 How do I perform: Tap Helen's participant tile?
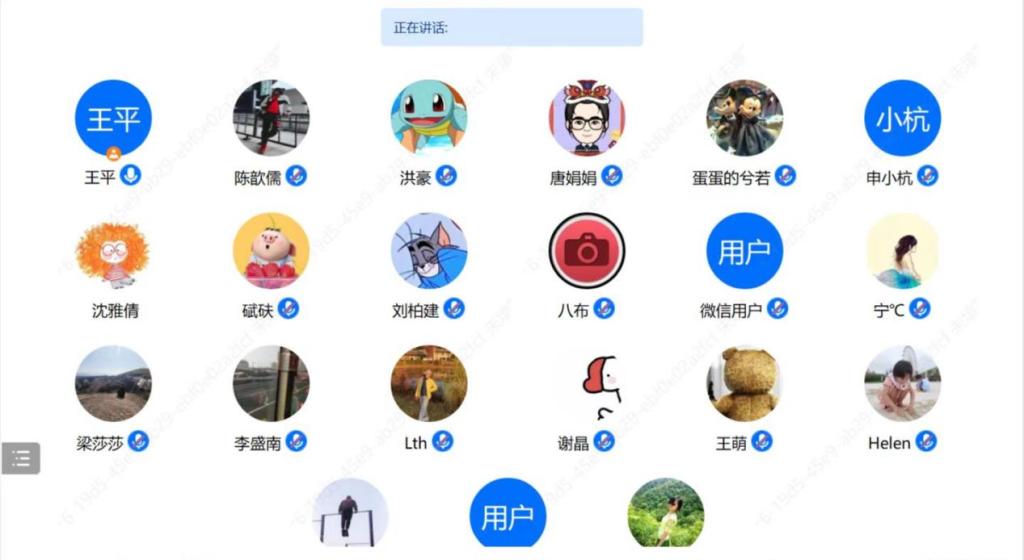(x=903, y=384)
